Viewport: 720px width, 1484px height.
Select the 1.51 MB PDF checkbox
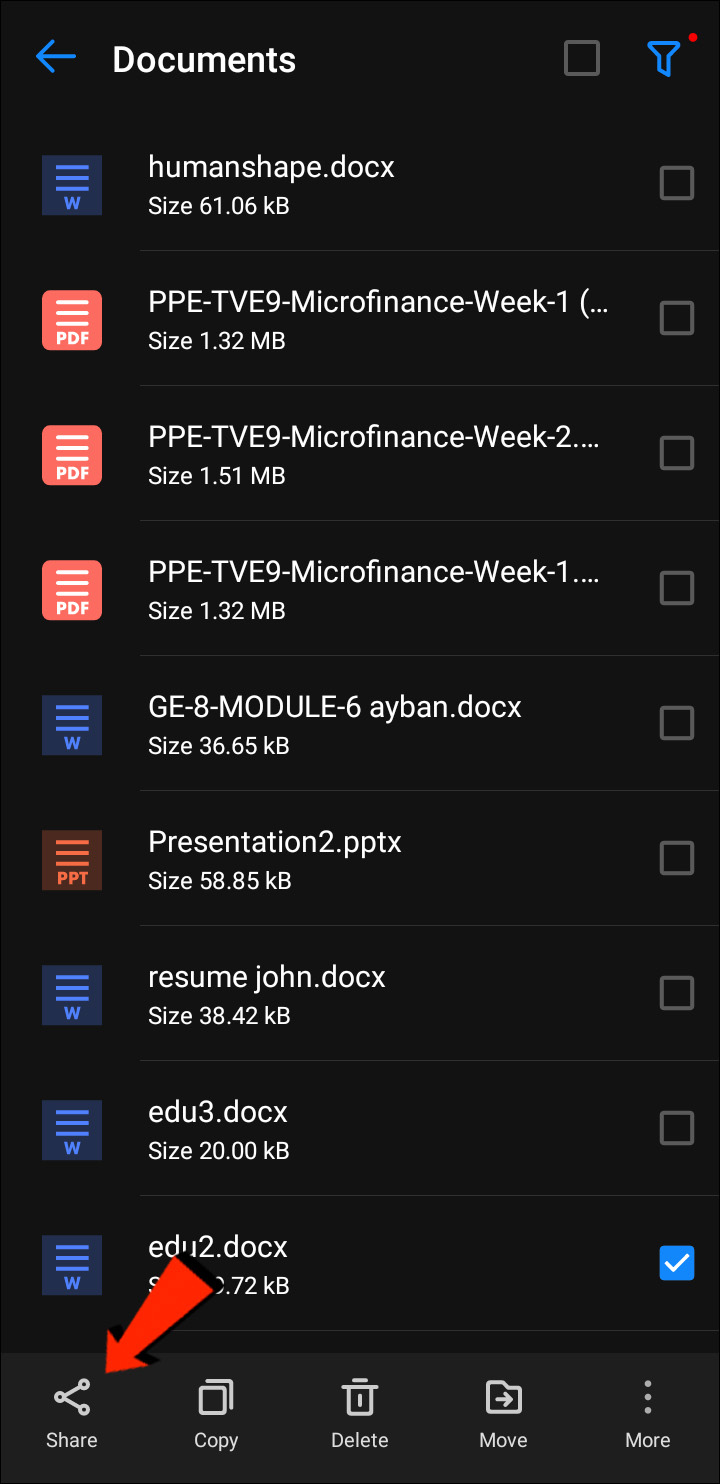point(677,453)
